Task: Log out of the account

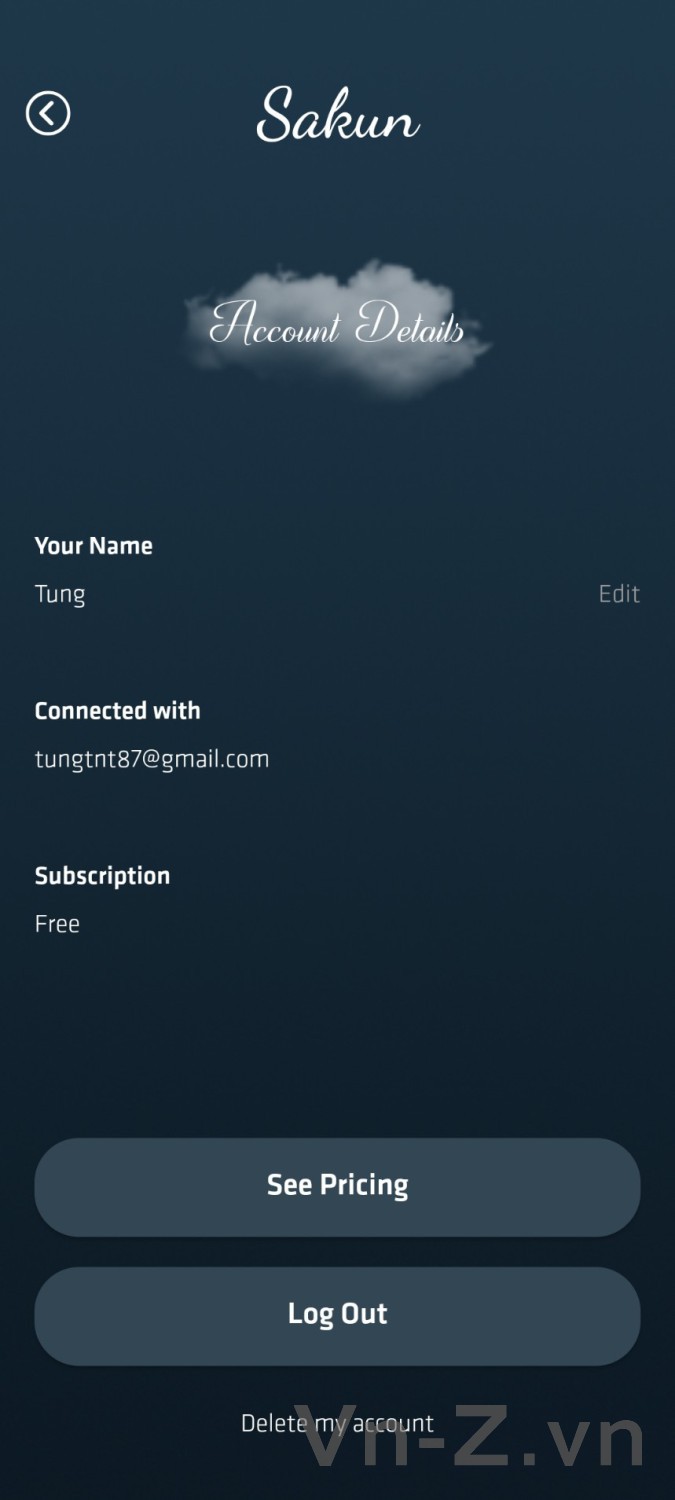Action: point(337,1315)
